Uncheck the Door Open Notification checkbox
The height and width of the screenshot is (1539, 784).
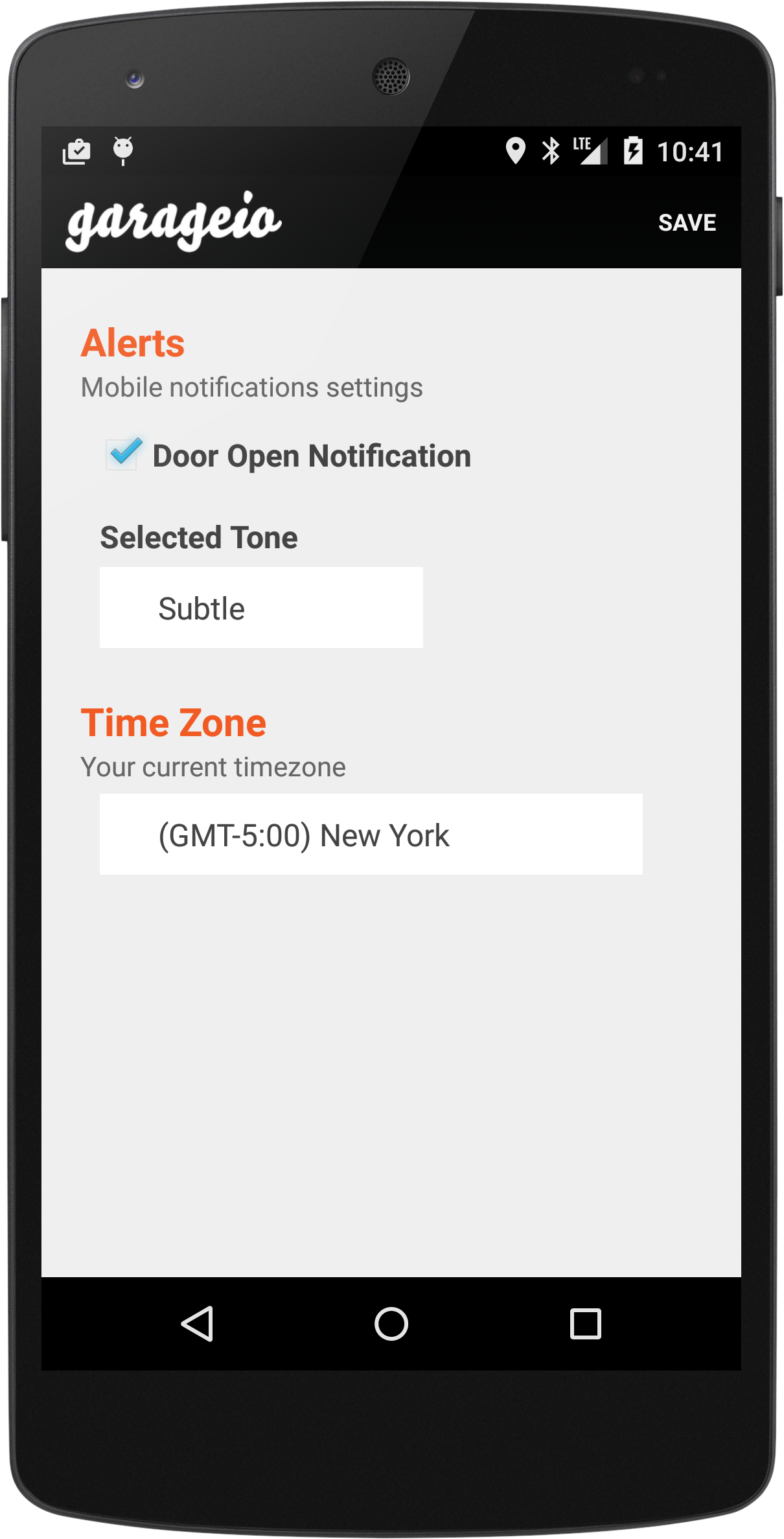pos(123,454)
